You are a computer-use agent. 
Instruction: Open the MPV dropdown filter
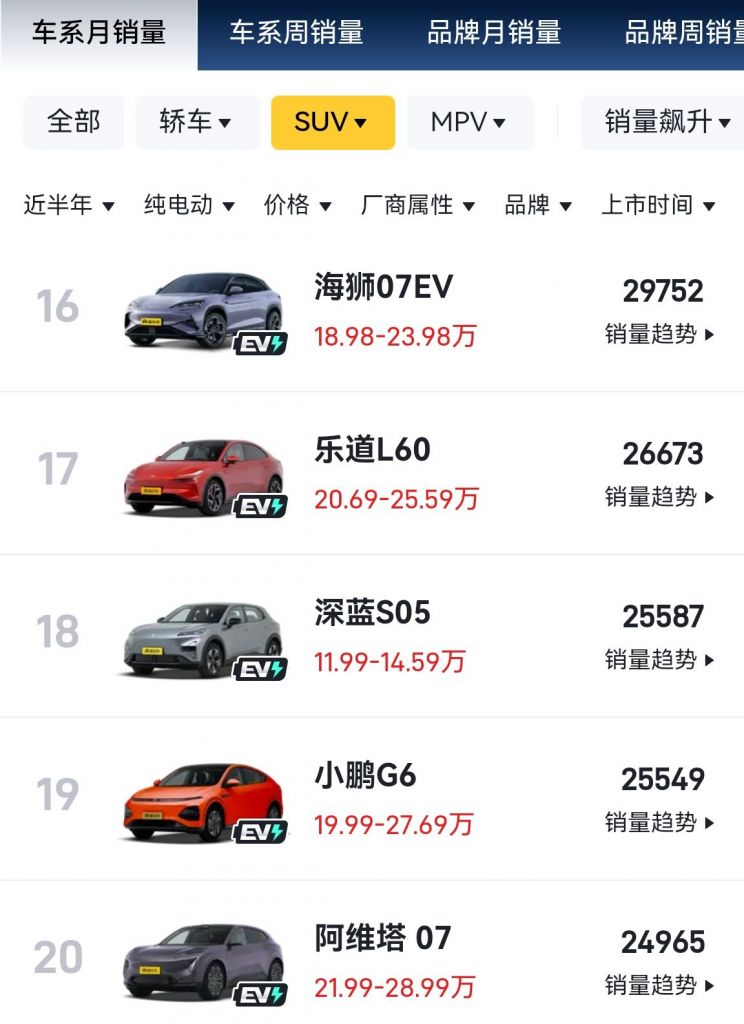pos(469,122)
